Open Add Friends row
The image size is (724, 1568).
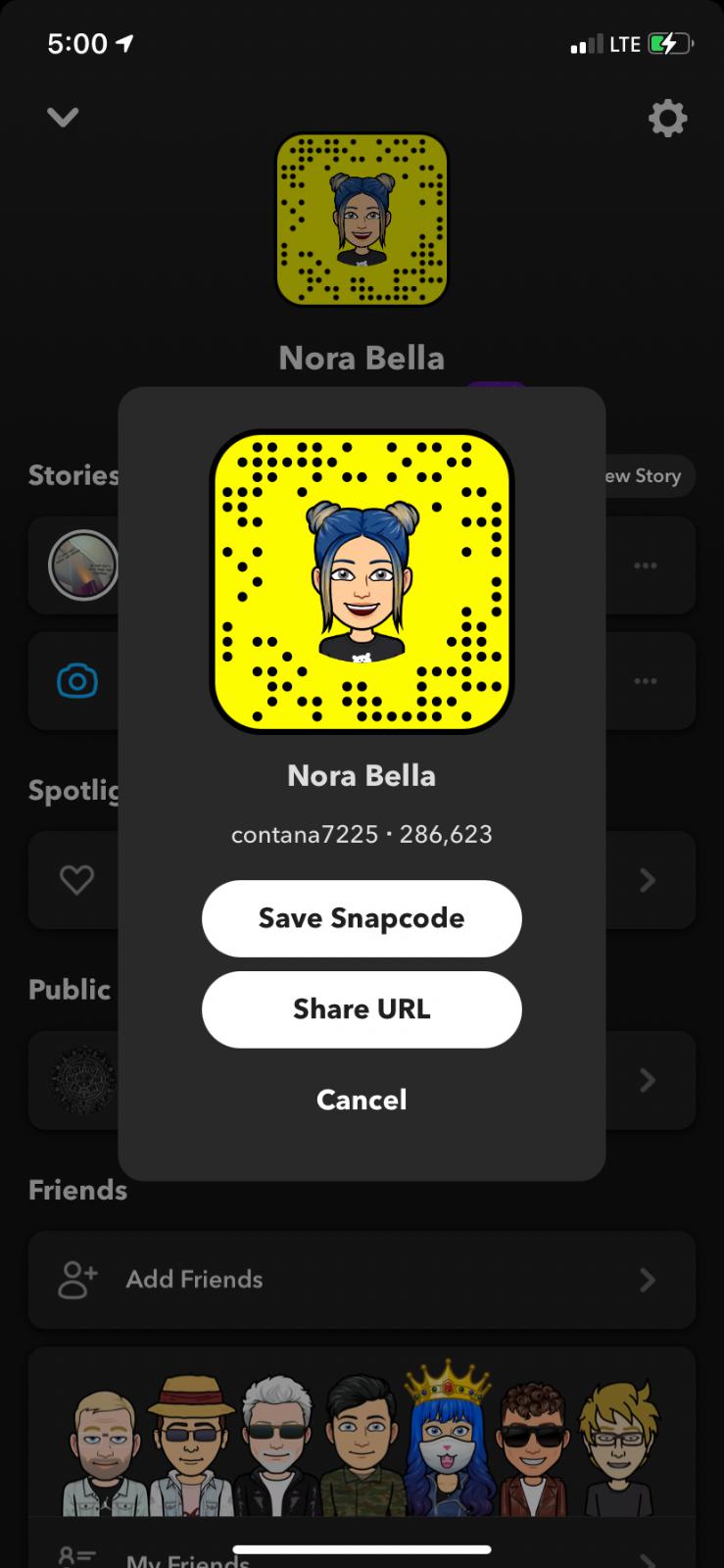tap(362, 1279)
